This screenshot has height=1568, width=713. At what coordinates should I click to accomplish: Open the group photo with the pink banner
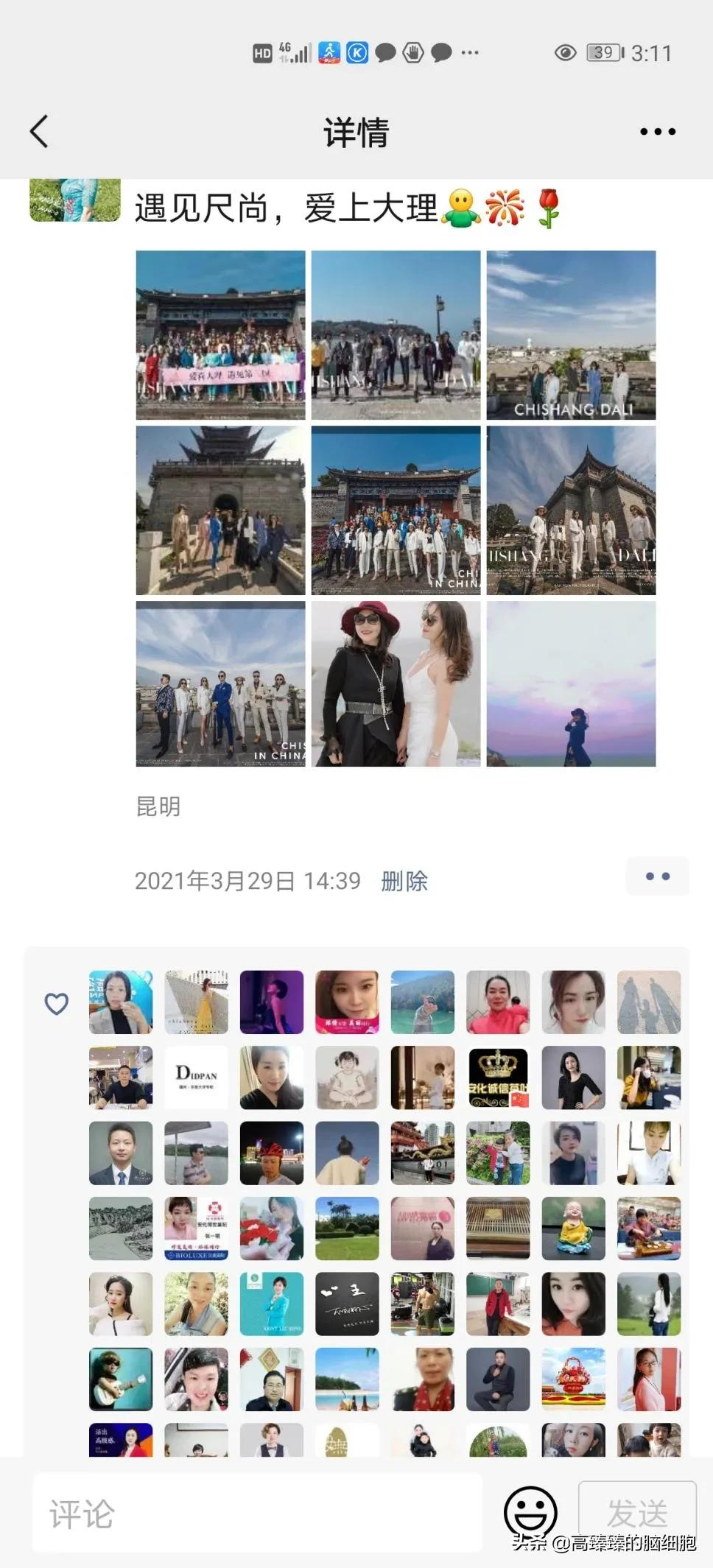[220, 335]
